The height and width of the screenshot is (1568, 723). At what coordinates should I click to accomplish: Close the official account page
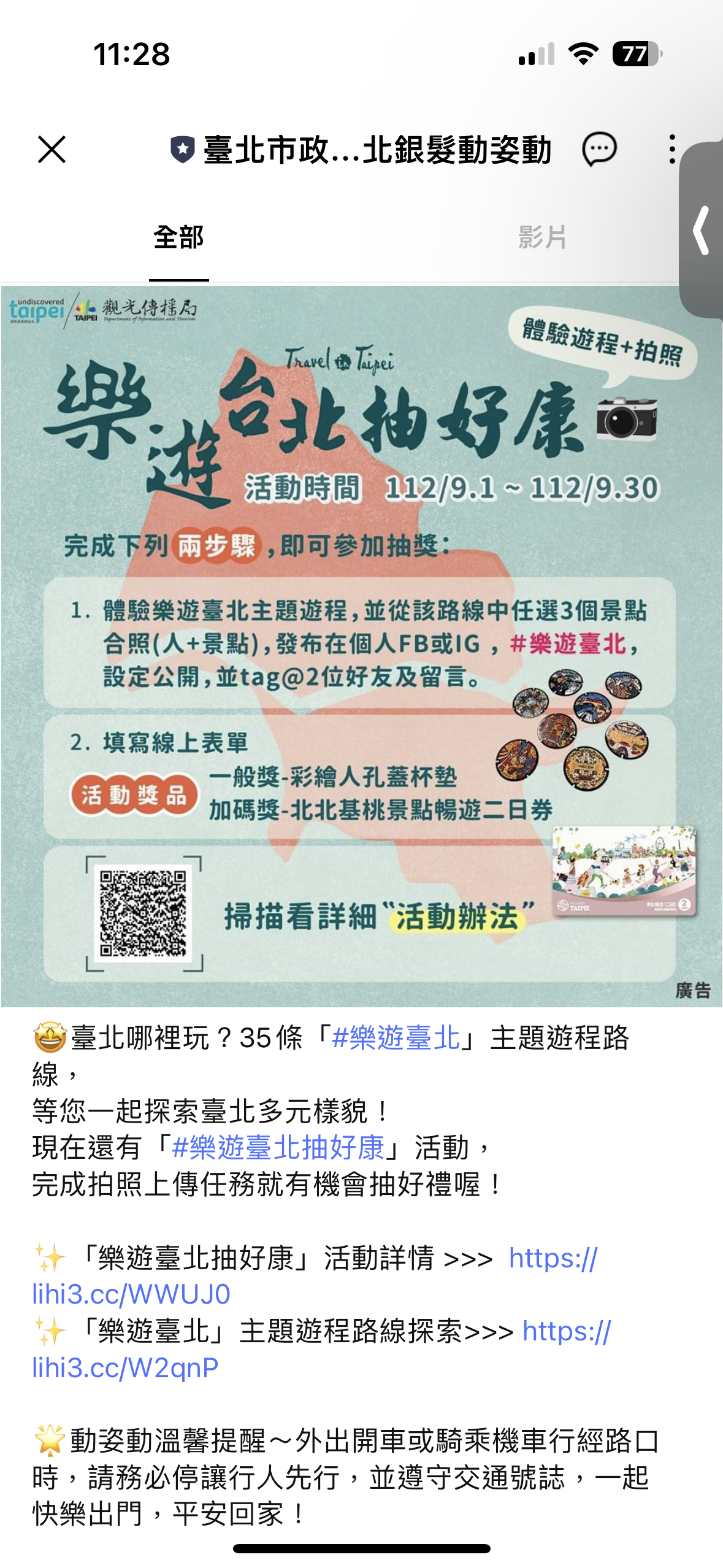pyautogui.click(x=52, y=150)
